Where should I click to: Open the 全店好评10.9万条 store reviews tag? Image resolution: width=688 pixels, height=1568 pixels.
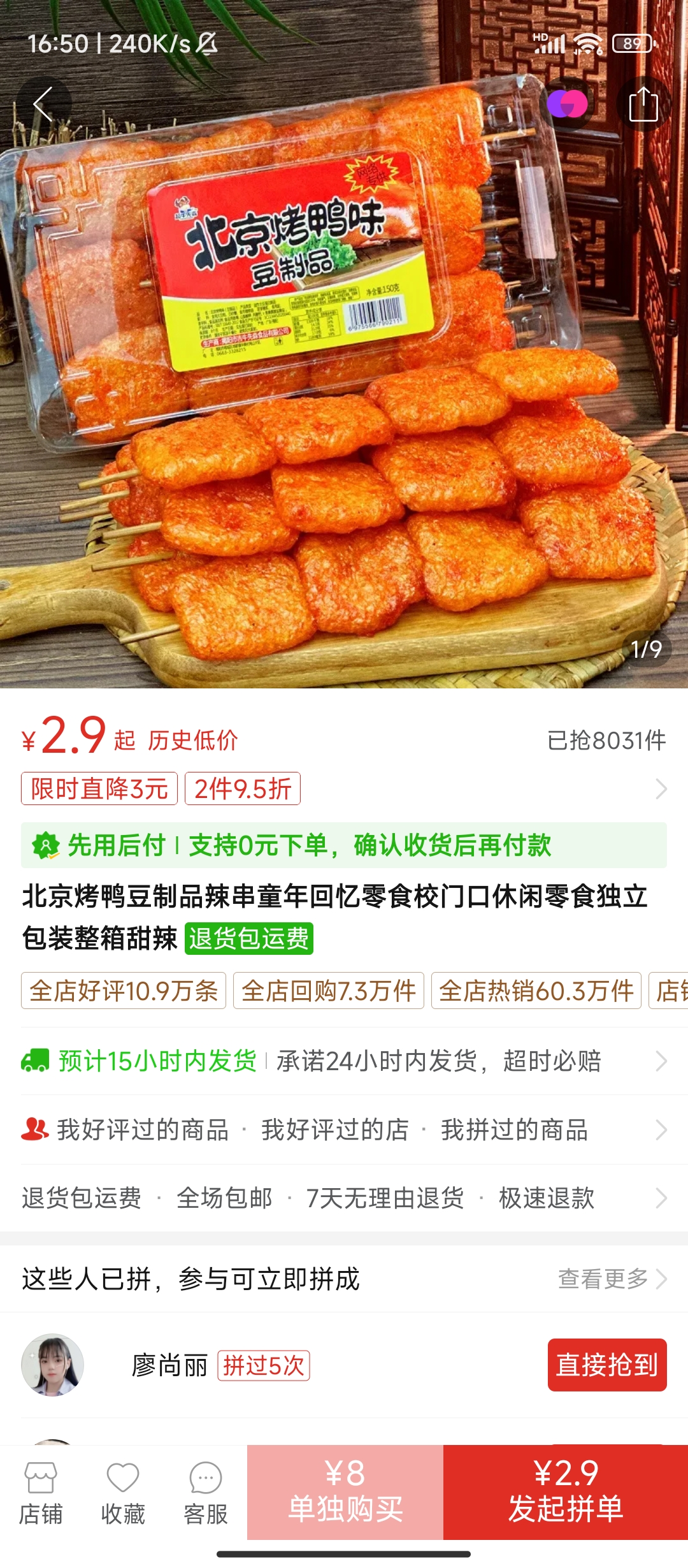(124, 991)
